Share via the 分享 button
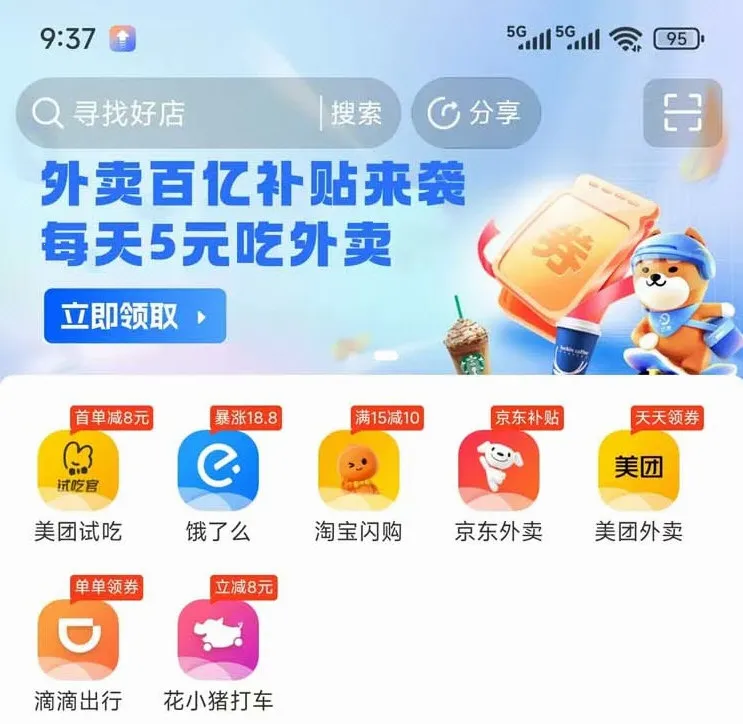The width and height of the screenshot is (743, 724). [x=476, y=113]
